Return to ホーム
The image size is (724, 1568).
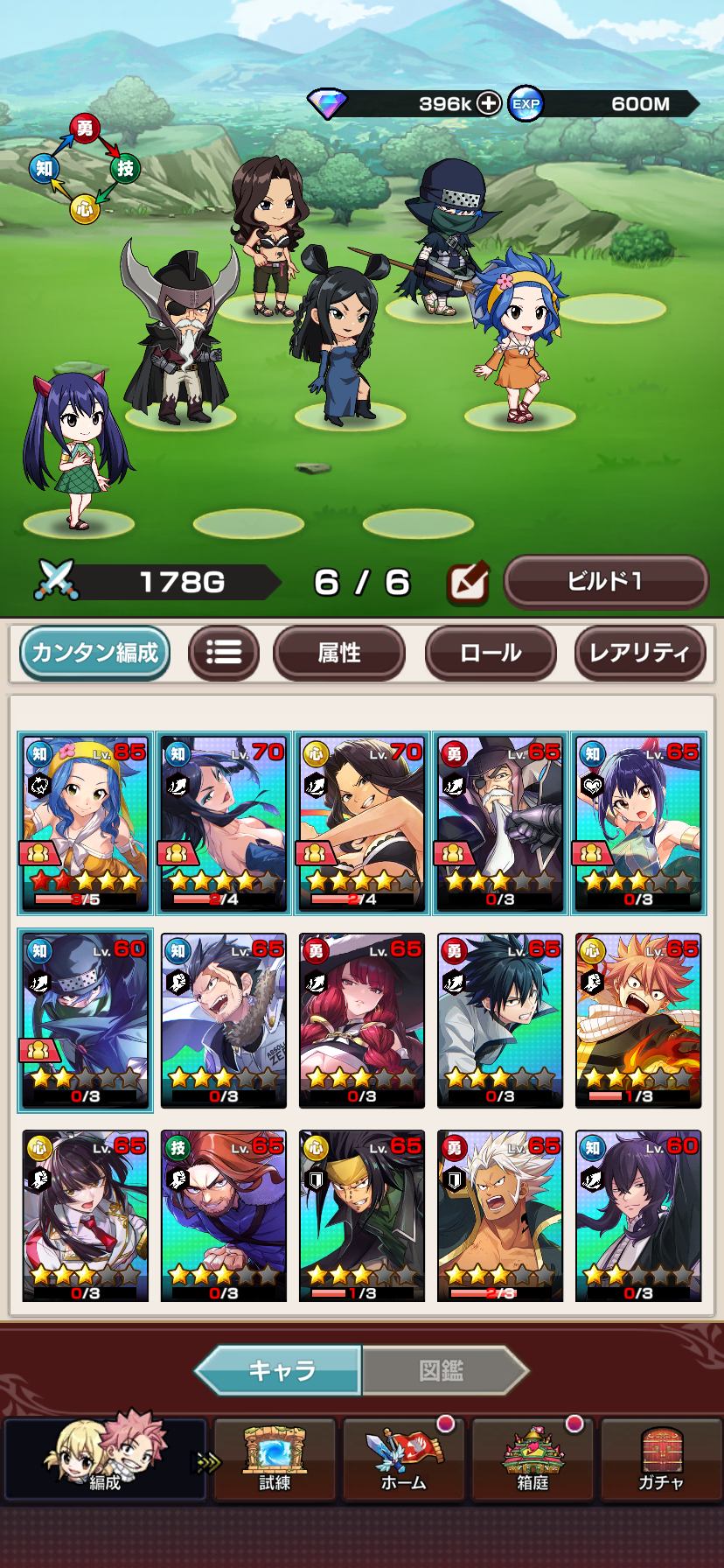coord(404,1459)
